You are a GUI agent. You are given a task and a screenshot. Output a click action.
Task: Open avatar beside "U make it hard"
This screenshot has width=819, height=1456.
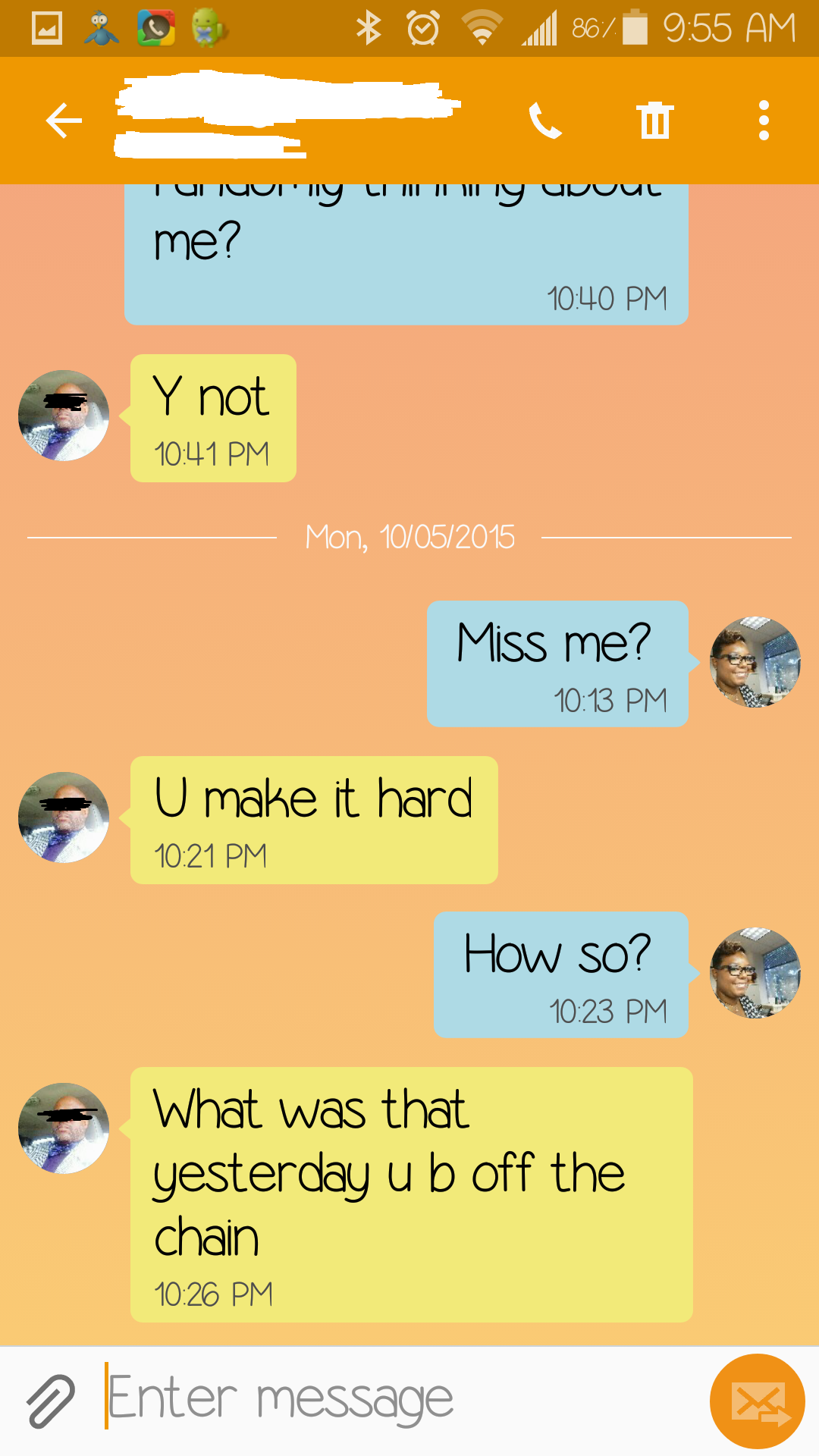[x=64, y=817]
